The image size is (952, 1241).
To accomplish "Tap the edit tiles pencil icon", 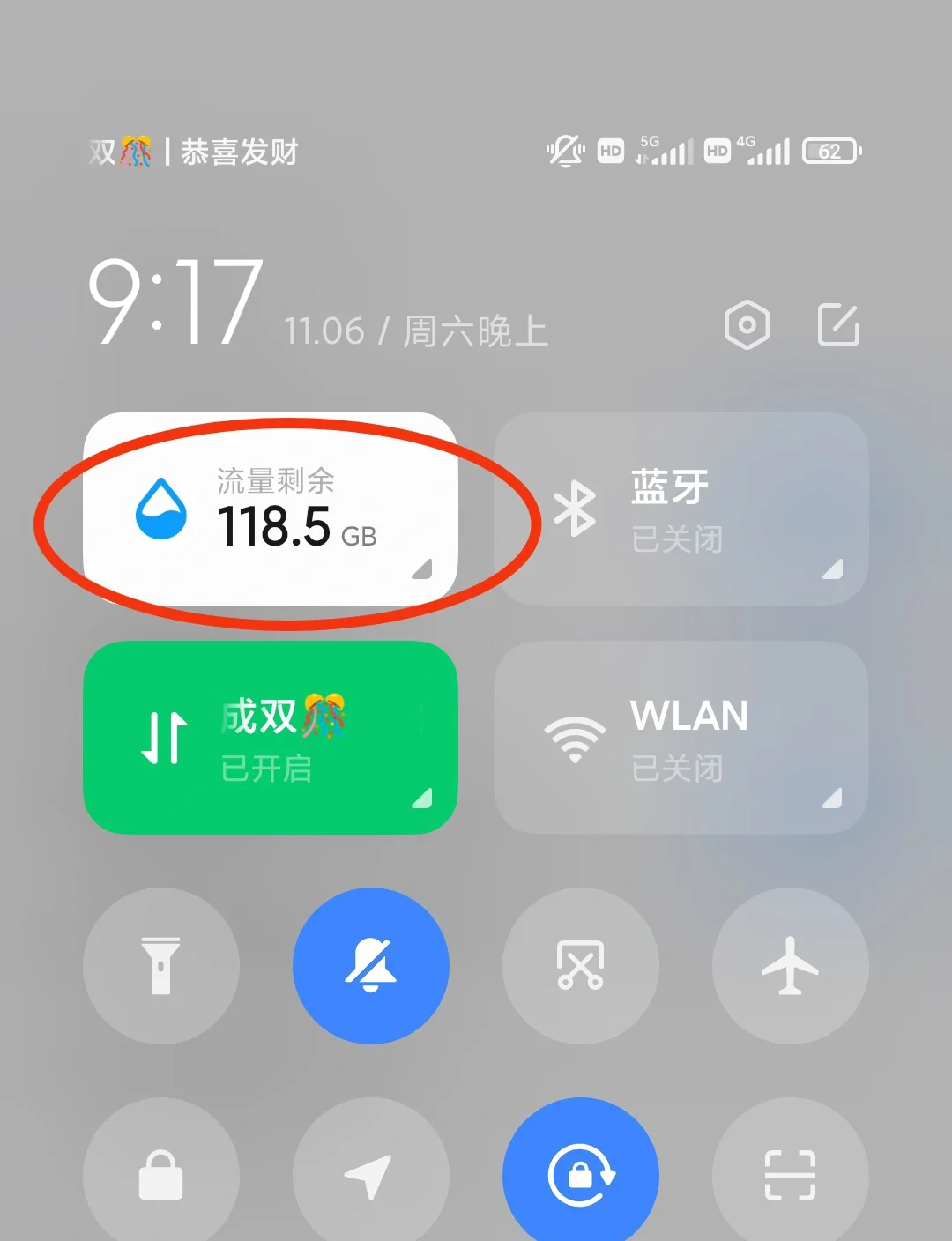I will click(838, 323).
